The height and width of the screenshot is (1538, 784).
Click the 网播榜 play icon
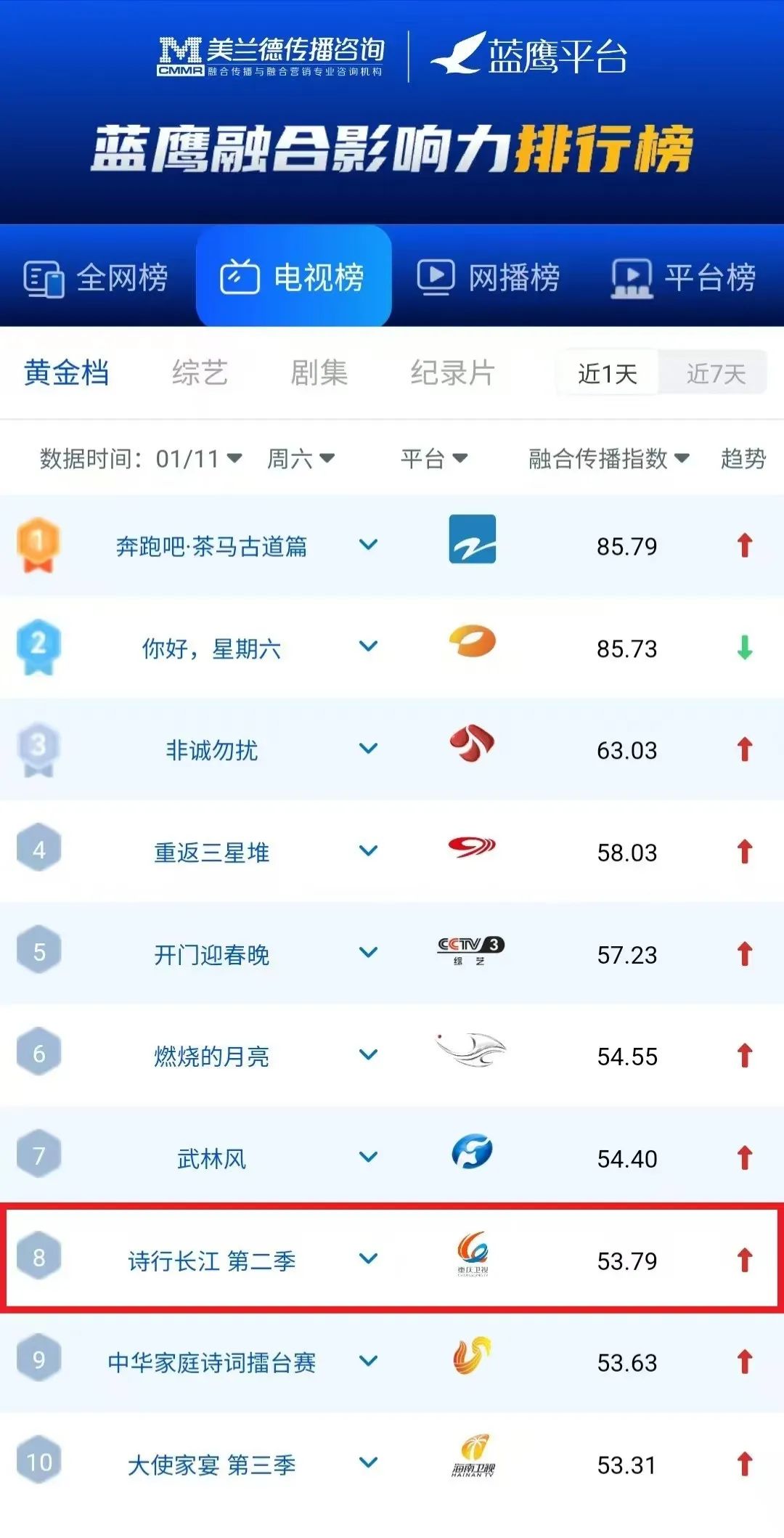coord(436,276)
